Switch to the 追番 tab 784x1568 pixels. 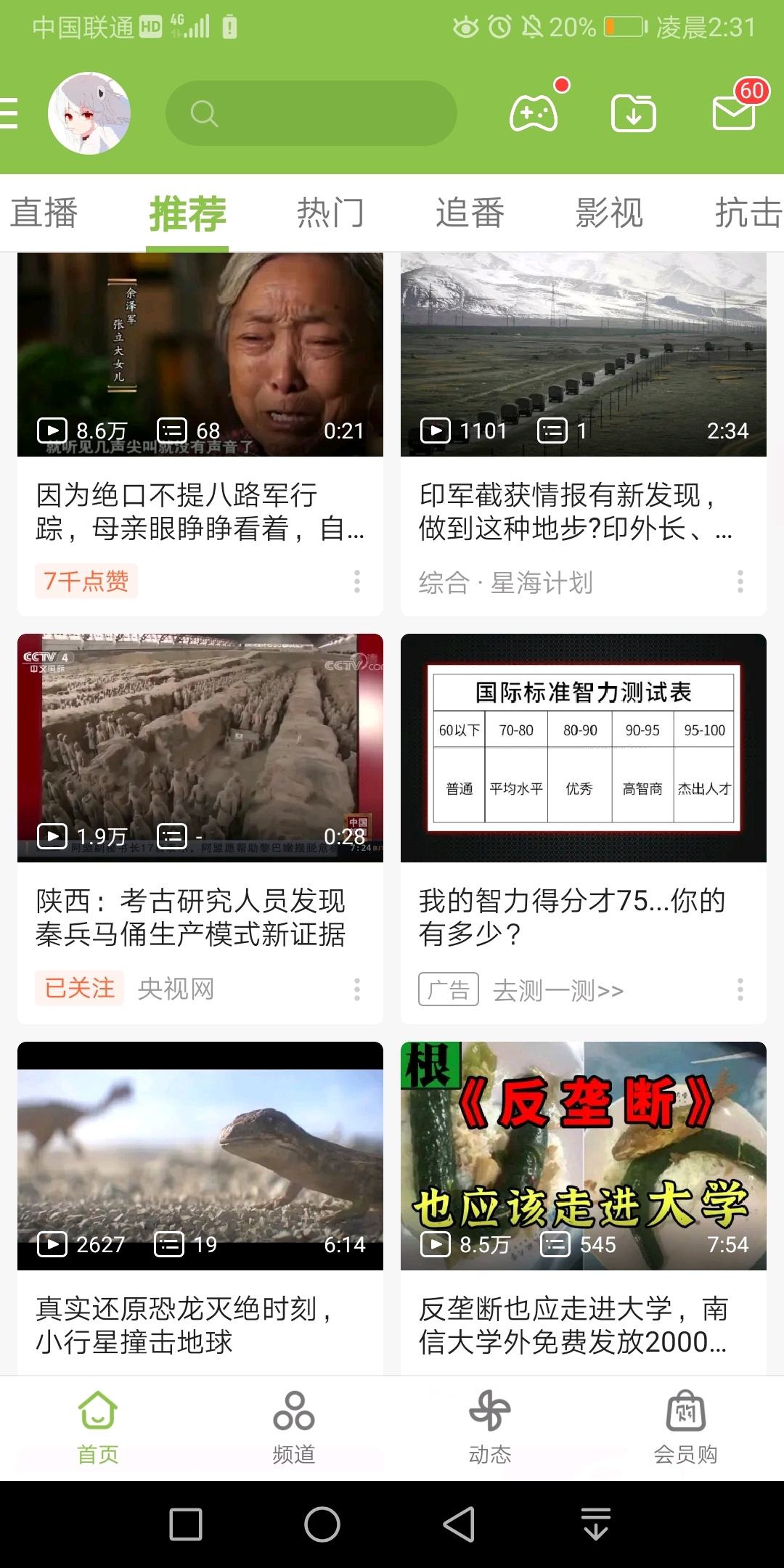coord(470,213)
